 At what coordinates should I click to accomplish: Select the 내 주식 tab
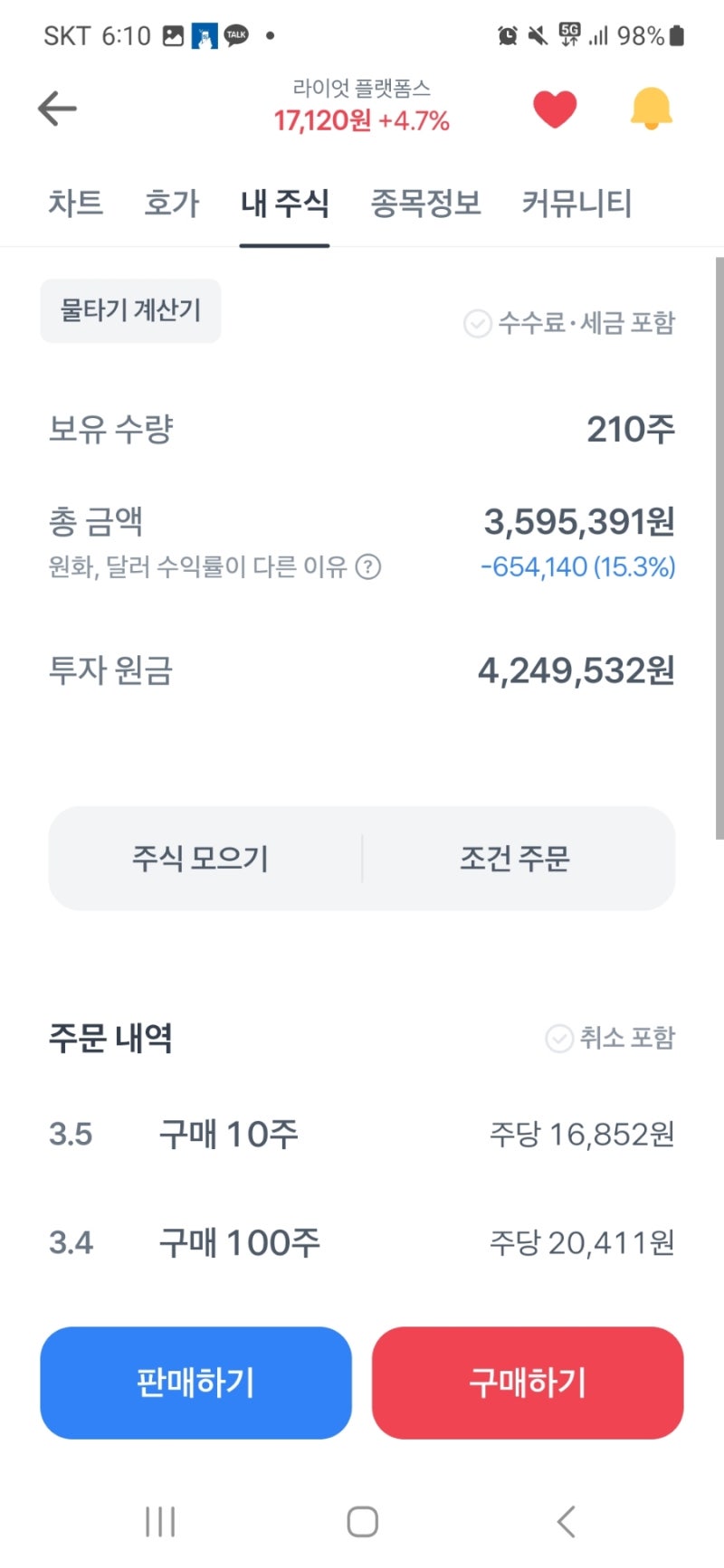click(284, 204)
